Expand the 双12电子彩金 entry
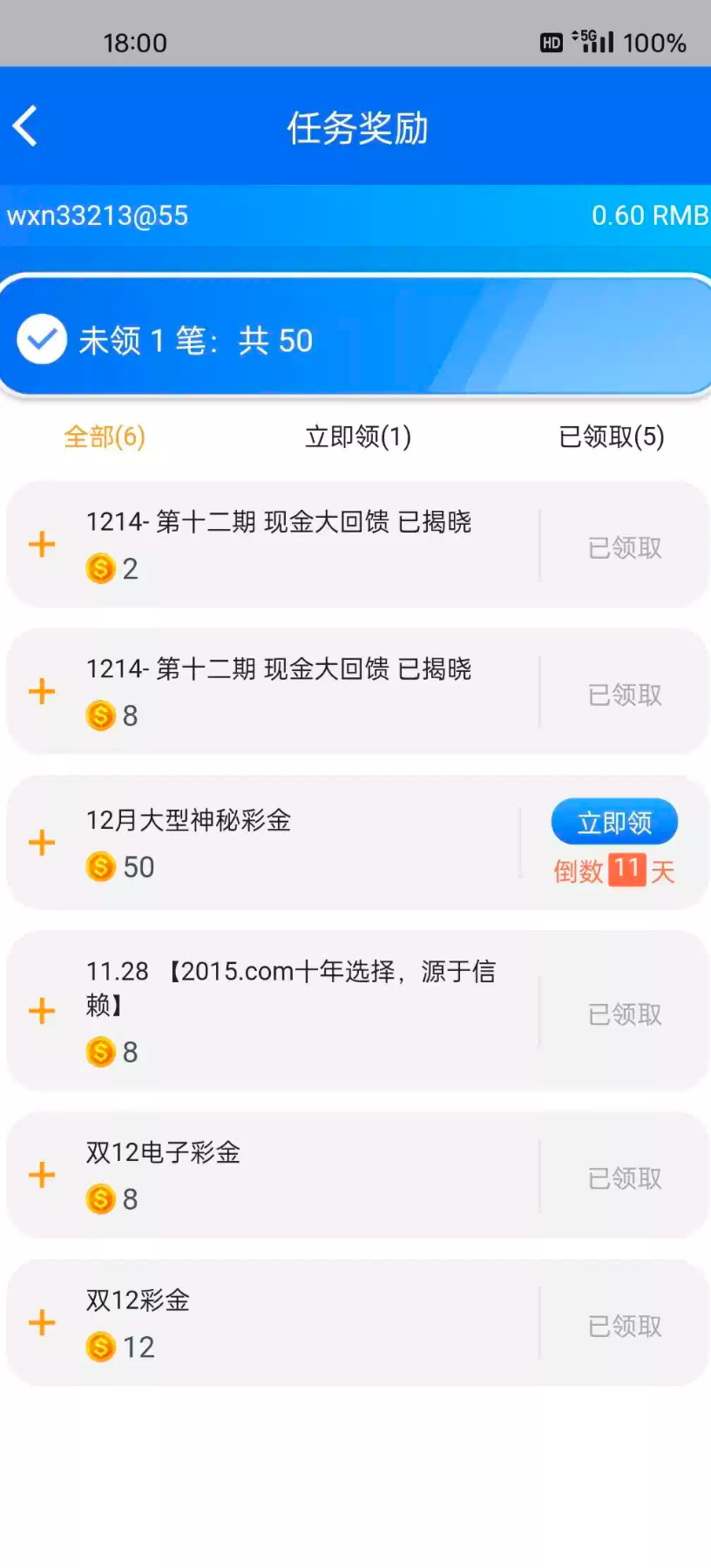This screenshot has width=711, height=1568. coord(42,1175)
